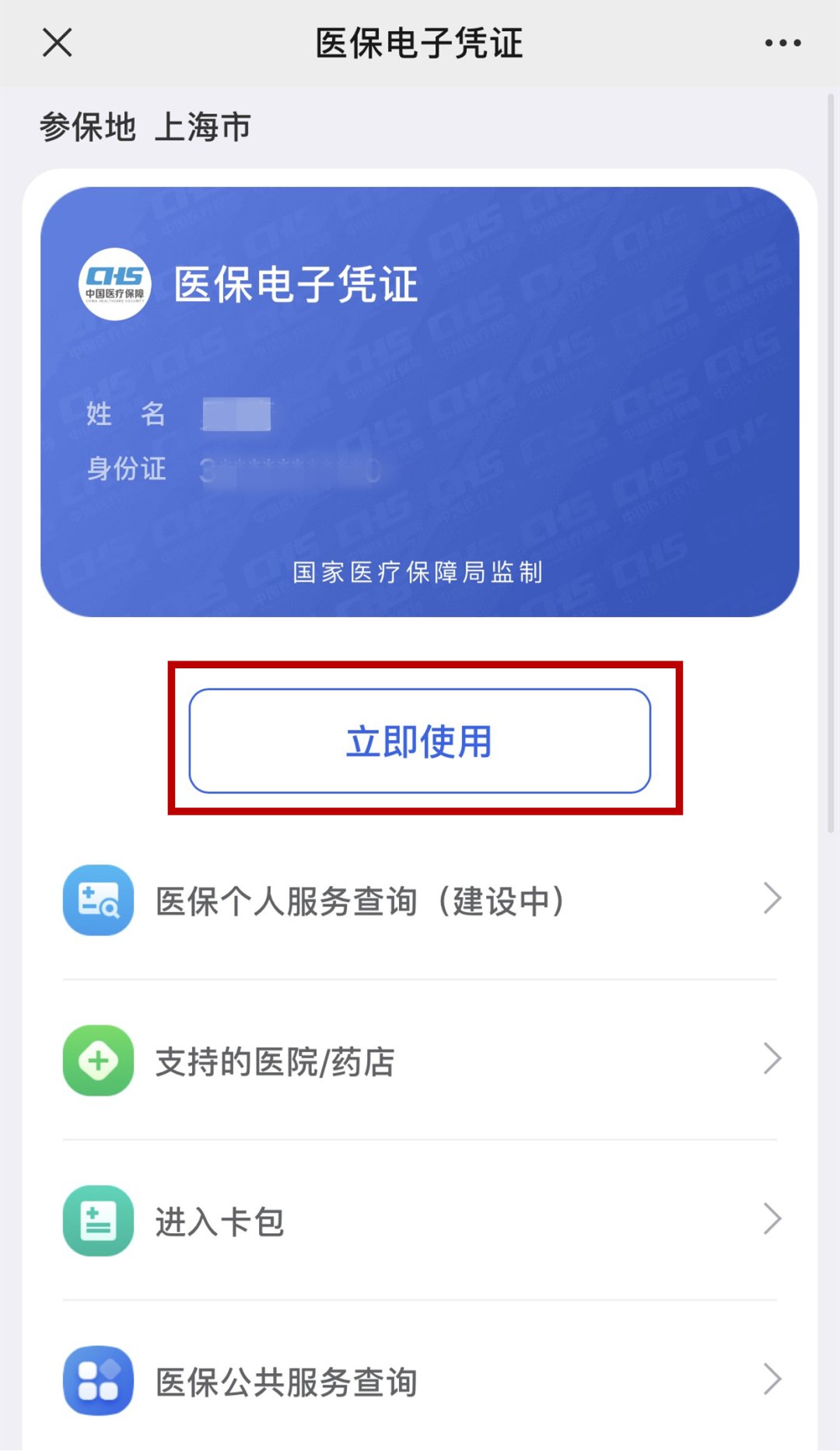Open the three-dot more menu
840x1451 pixels.
click(x=782, y=43)
